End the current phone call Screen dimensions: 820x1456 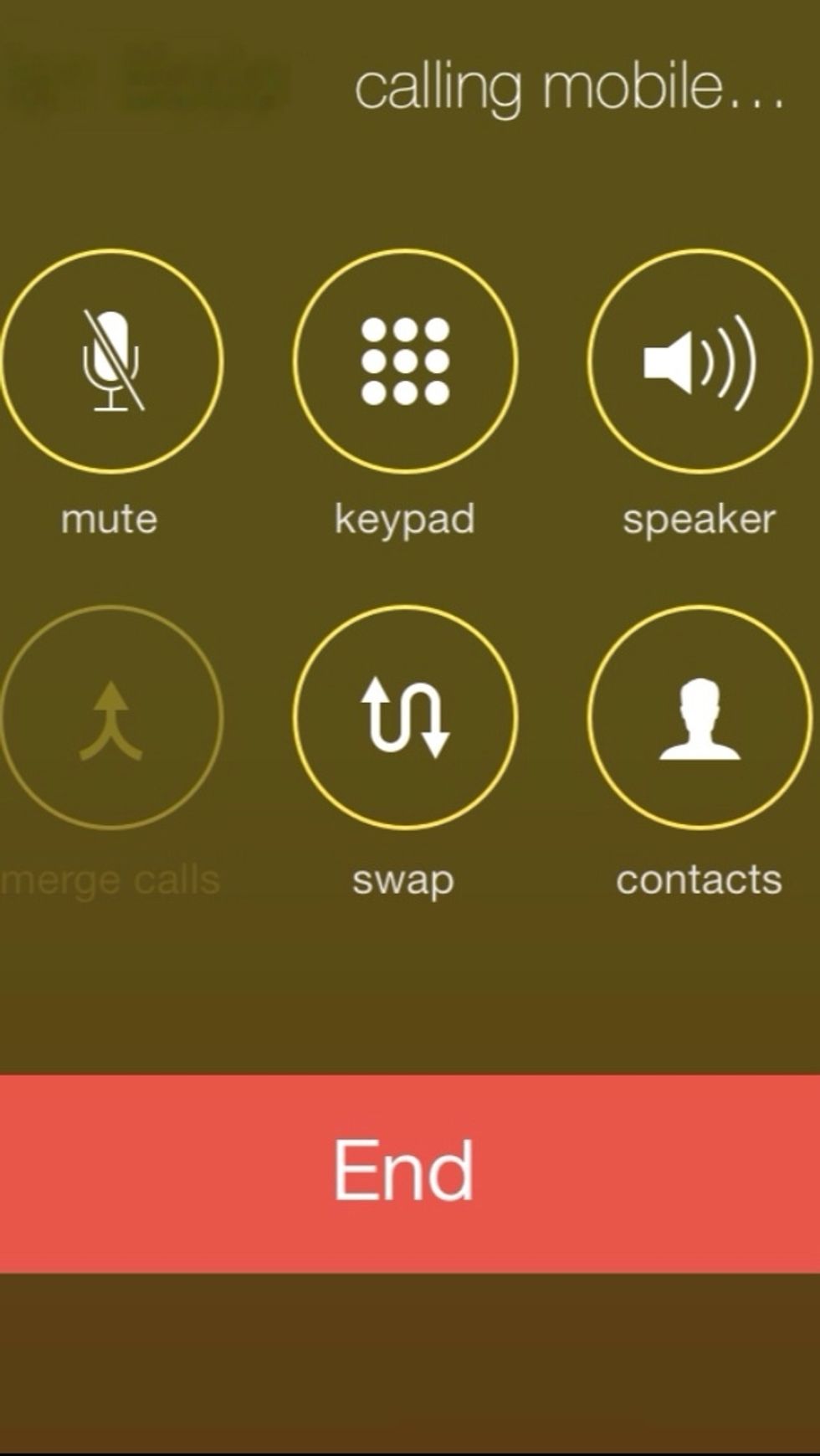(x=405, y=1171)
